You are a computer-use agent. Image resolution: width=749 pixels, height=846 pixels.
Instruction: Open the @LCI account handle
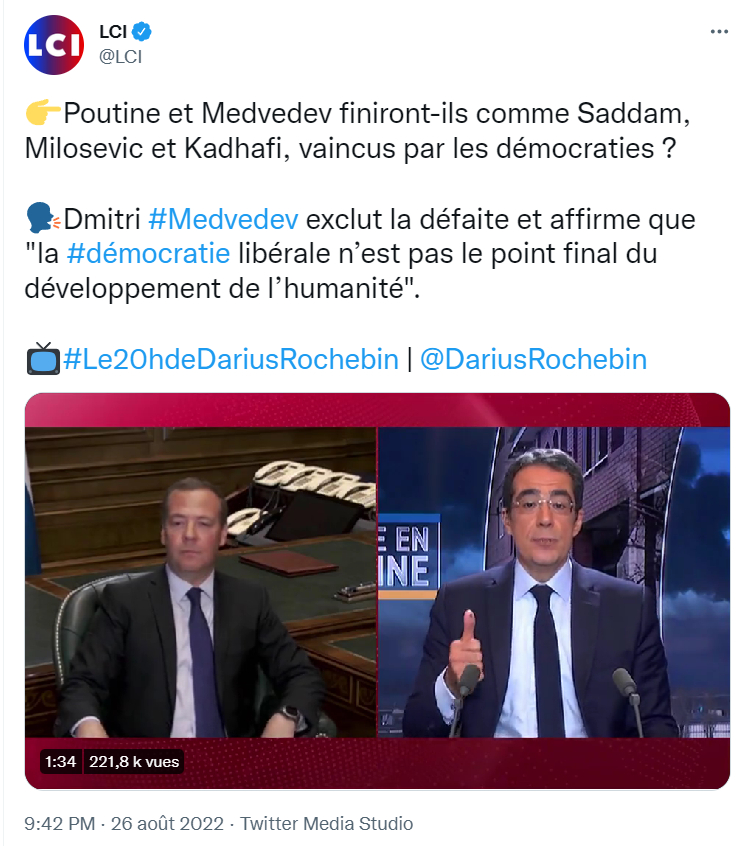121,57
